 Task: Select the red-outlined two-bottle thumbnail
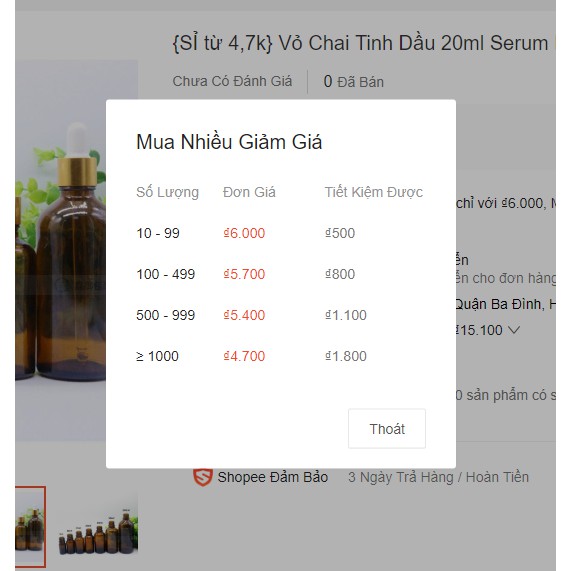coord(30,527)
